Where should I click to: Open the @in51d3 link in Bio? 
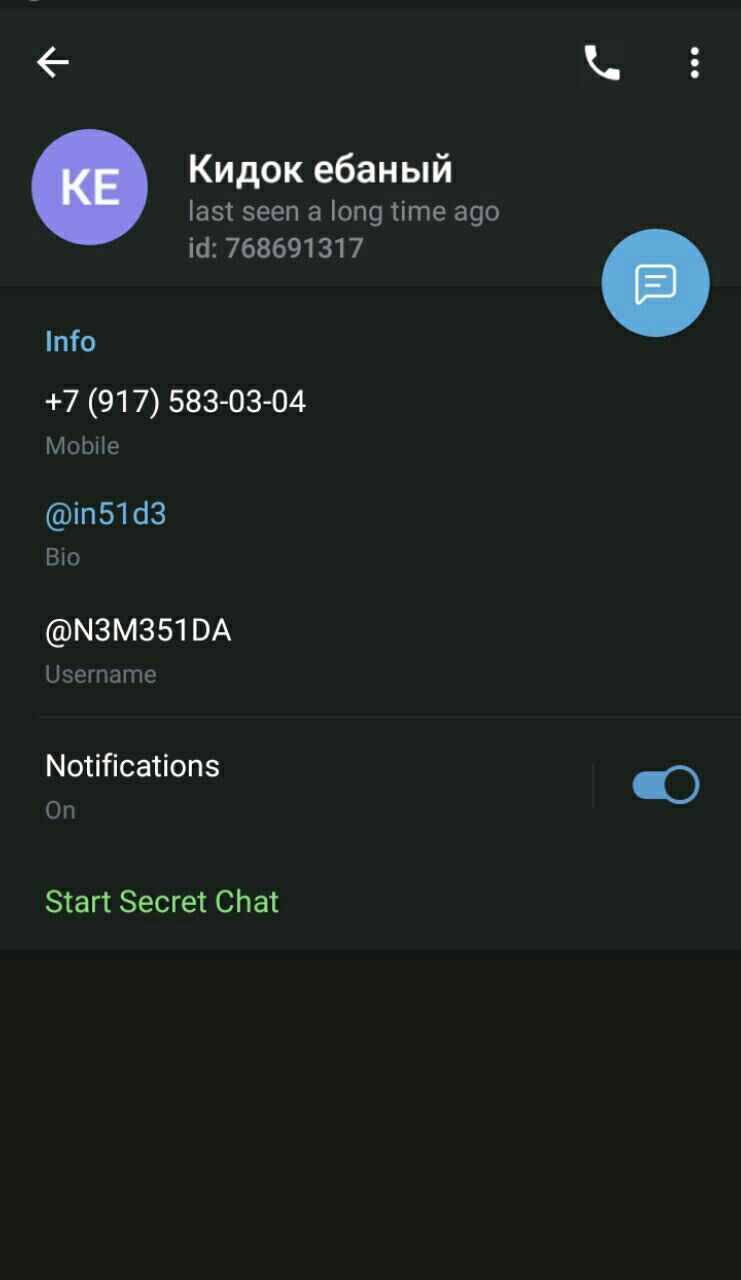[x=106, y=515]
